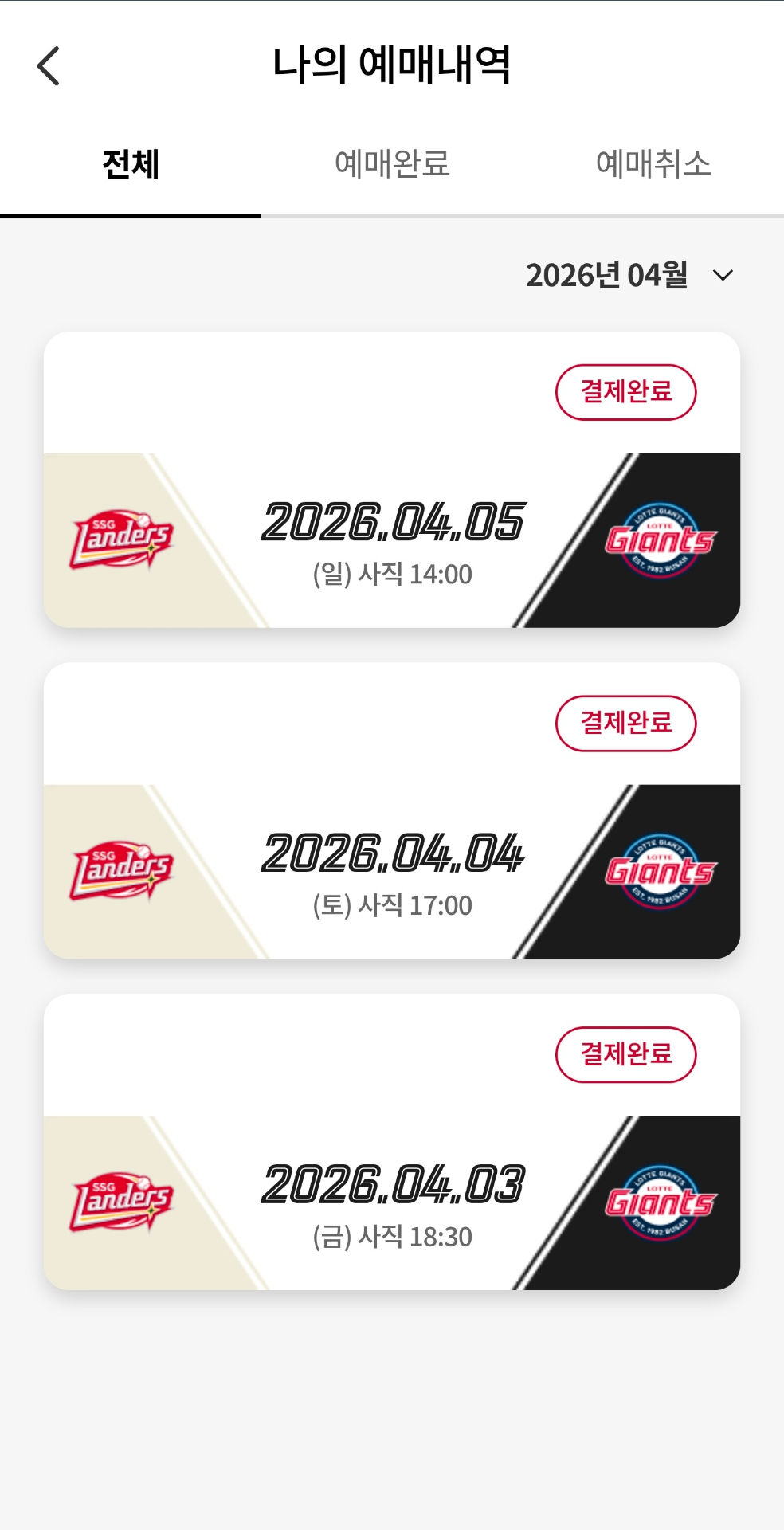Viewport: 784px width, 1530px height.
Task: Switch to the 예매완료 tab
Action: click(392, 165)
